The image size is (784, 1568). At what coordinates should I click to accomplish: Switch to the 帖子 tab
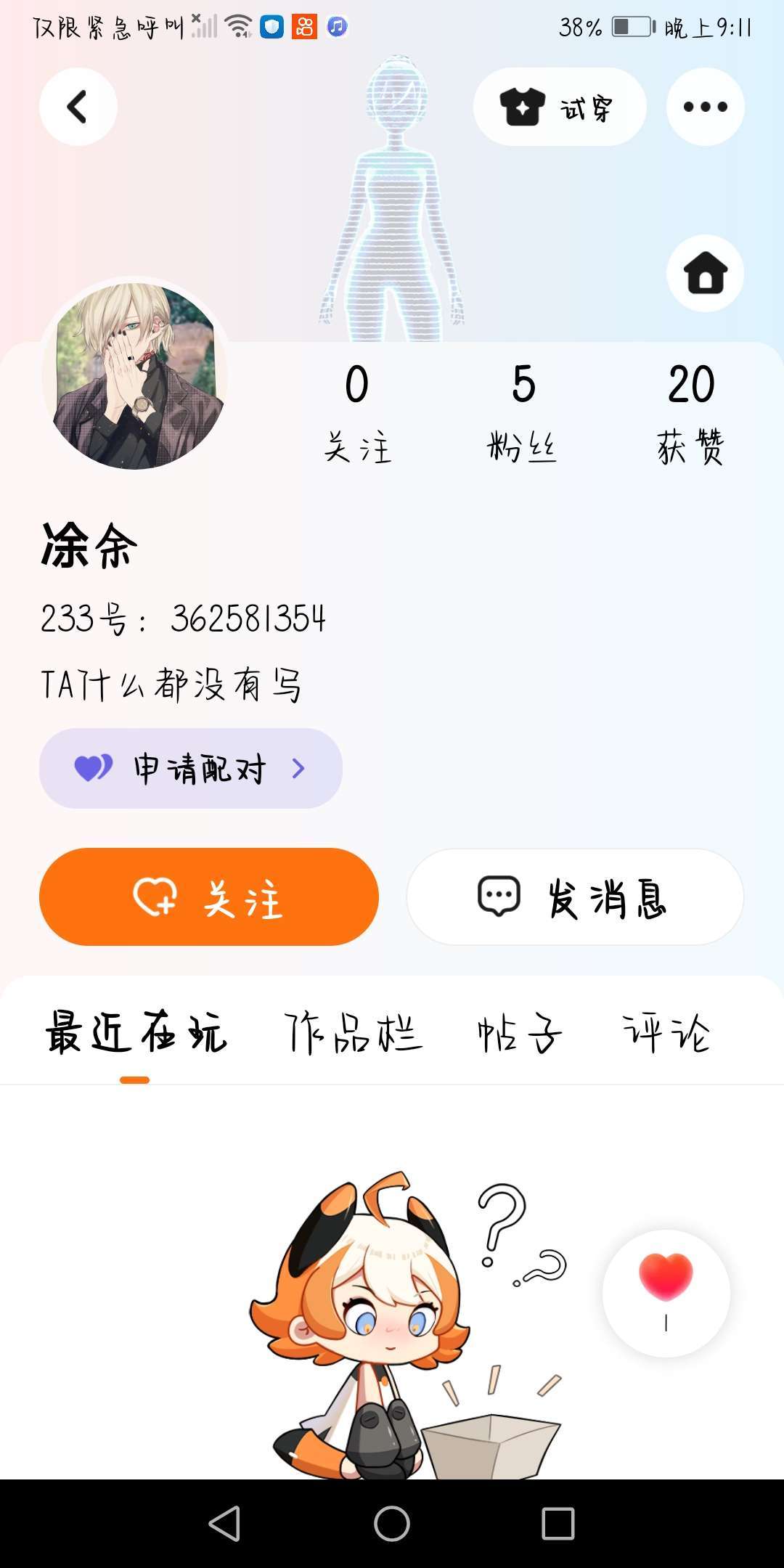(520, 1033)
